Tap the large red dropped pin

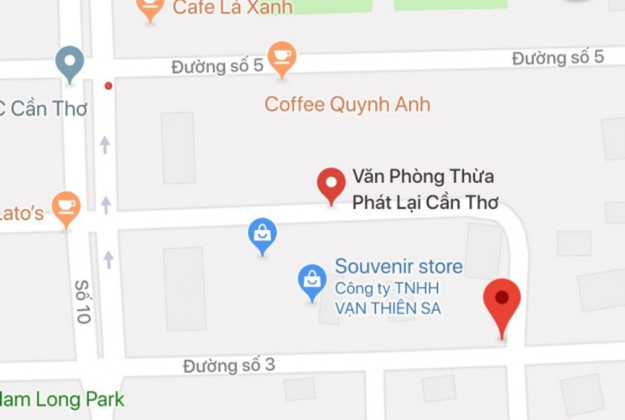click(x=502, y=302)
